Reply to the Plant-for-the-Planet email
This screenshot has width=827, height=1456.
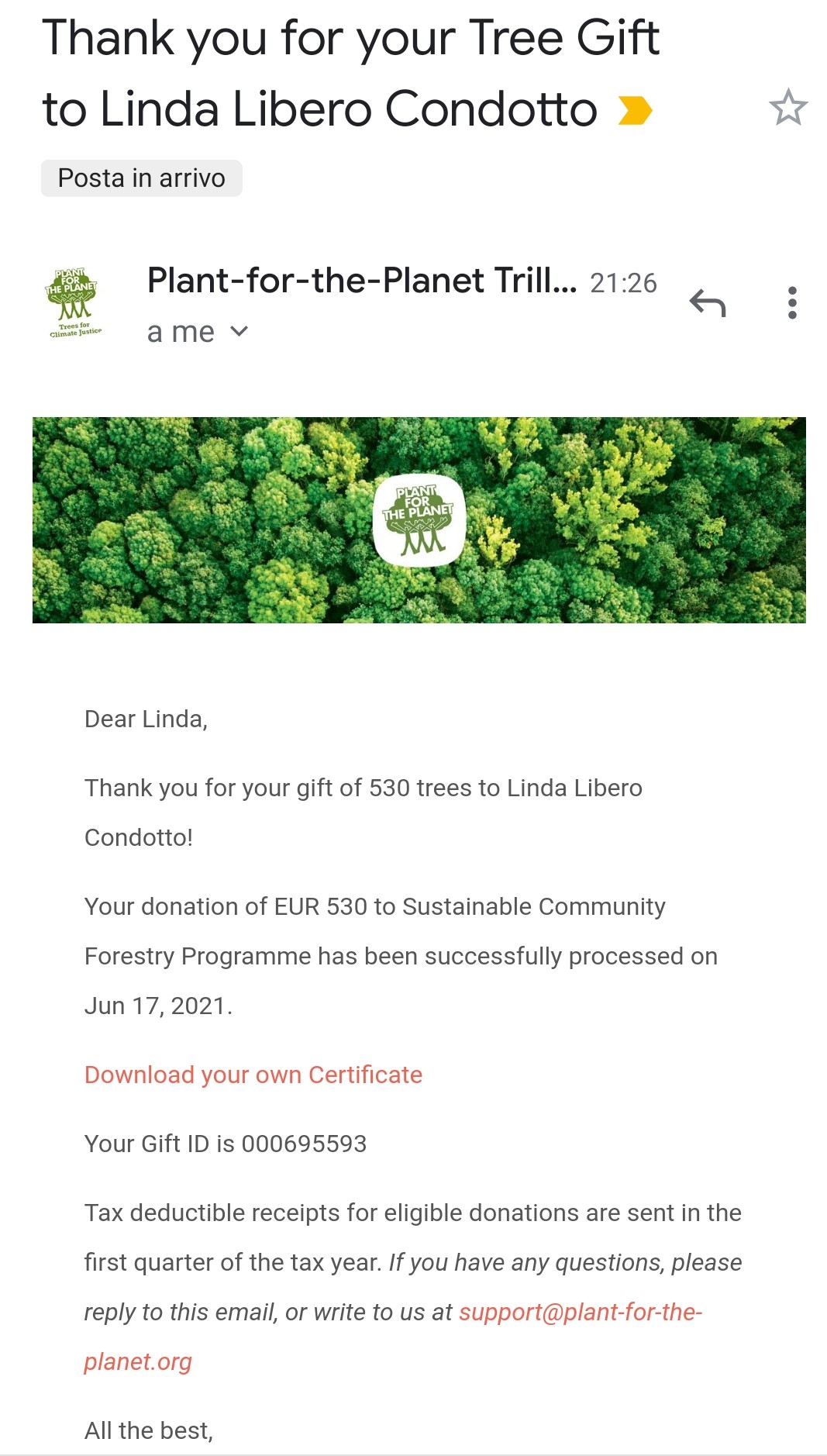tap(708, 303)
